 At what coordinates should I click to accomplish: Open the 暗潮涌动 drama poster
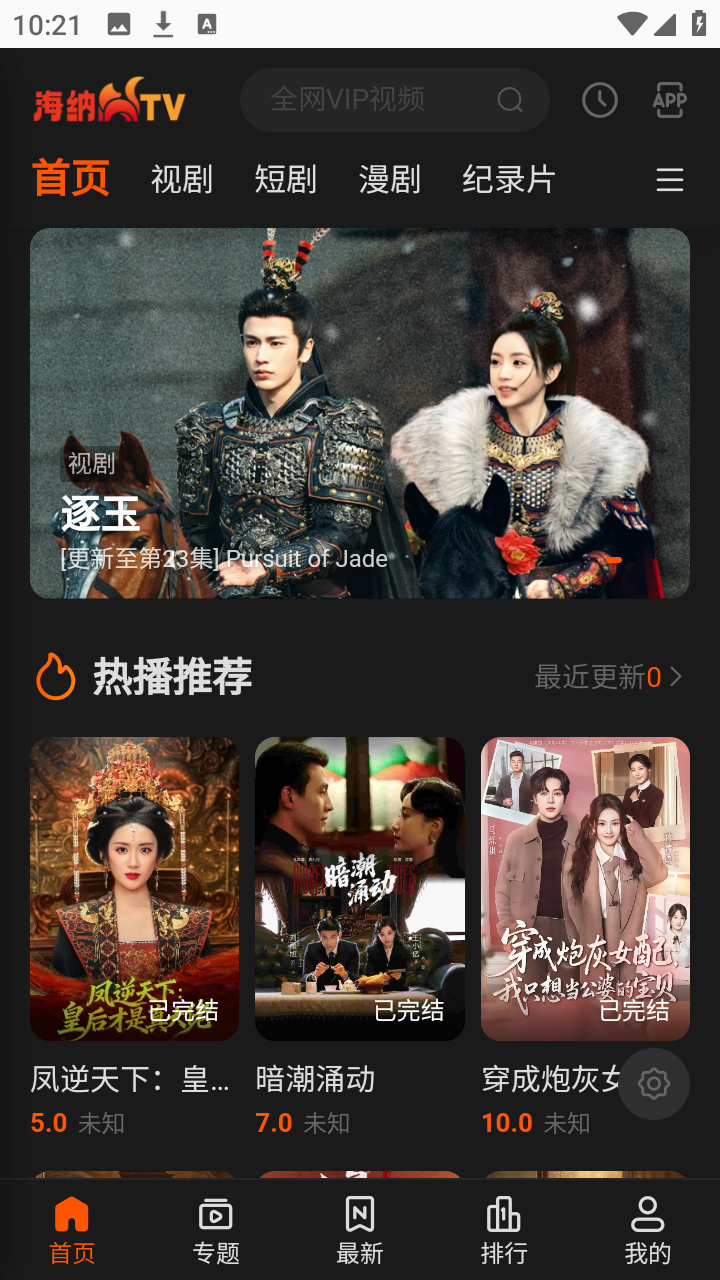click(x=359, y=888)
